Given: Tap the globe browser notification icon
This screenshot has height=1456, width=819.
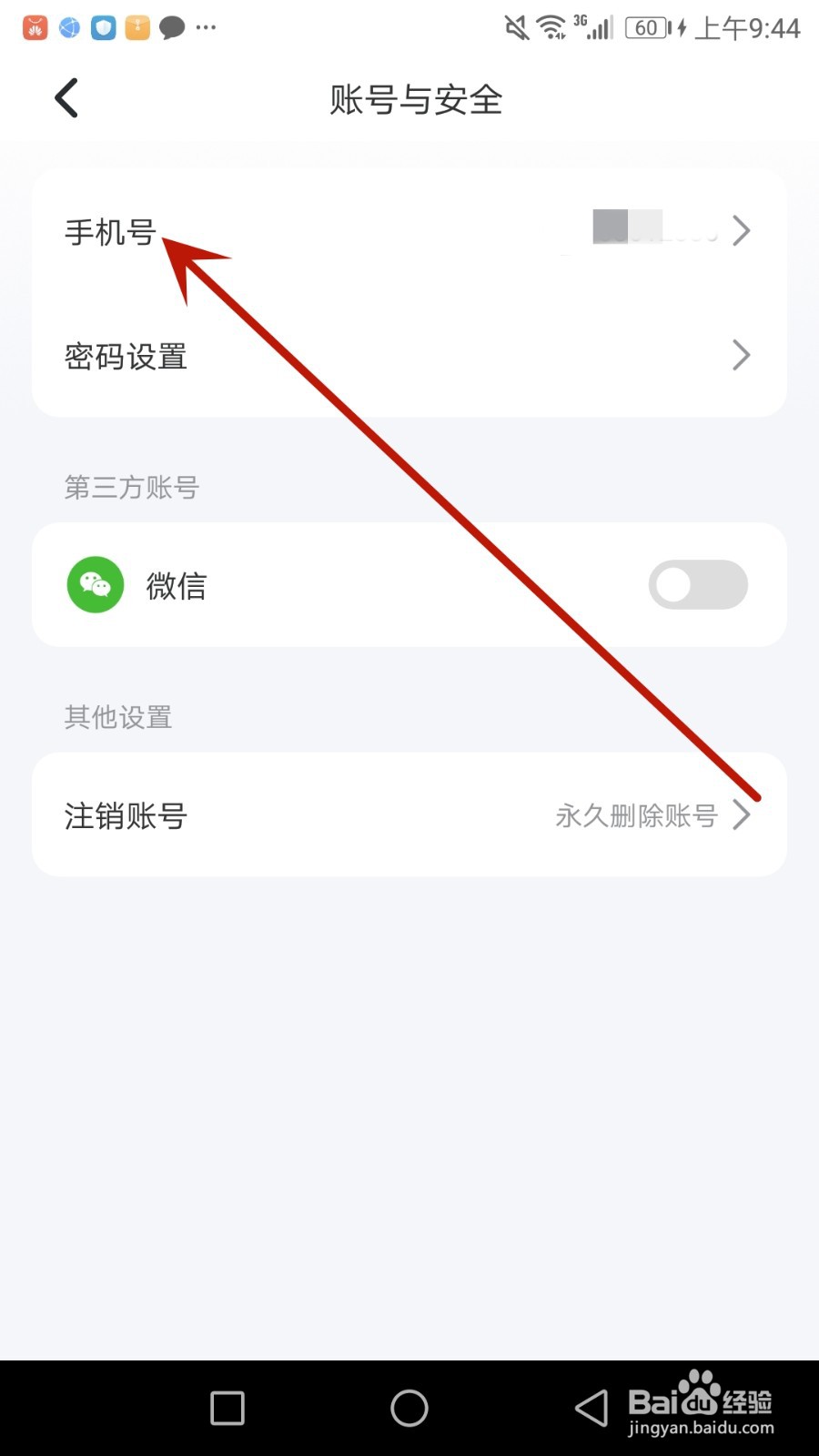Looking at the screenshot, I should 68,26.
